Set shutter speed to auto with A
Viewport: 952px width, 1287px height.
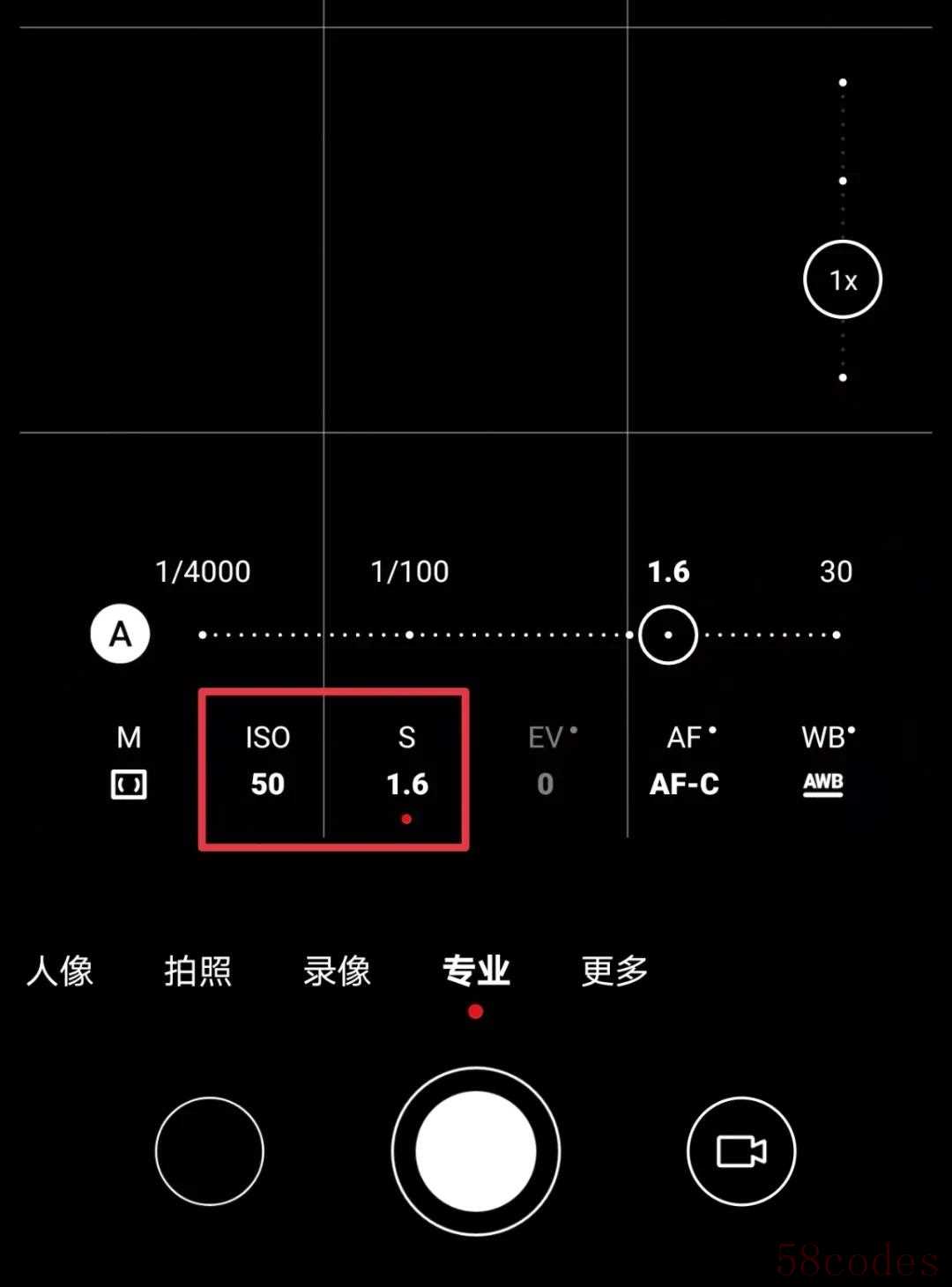tap(120, 634)
